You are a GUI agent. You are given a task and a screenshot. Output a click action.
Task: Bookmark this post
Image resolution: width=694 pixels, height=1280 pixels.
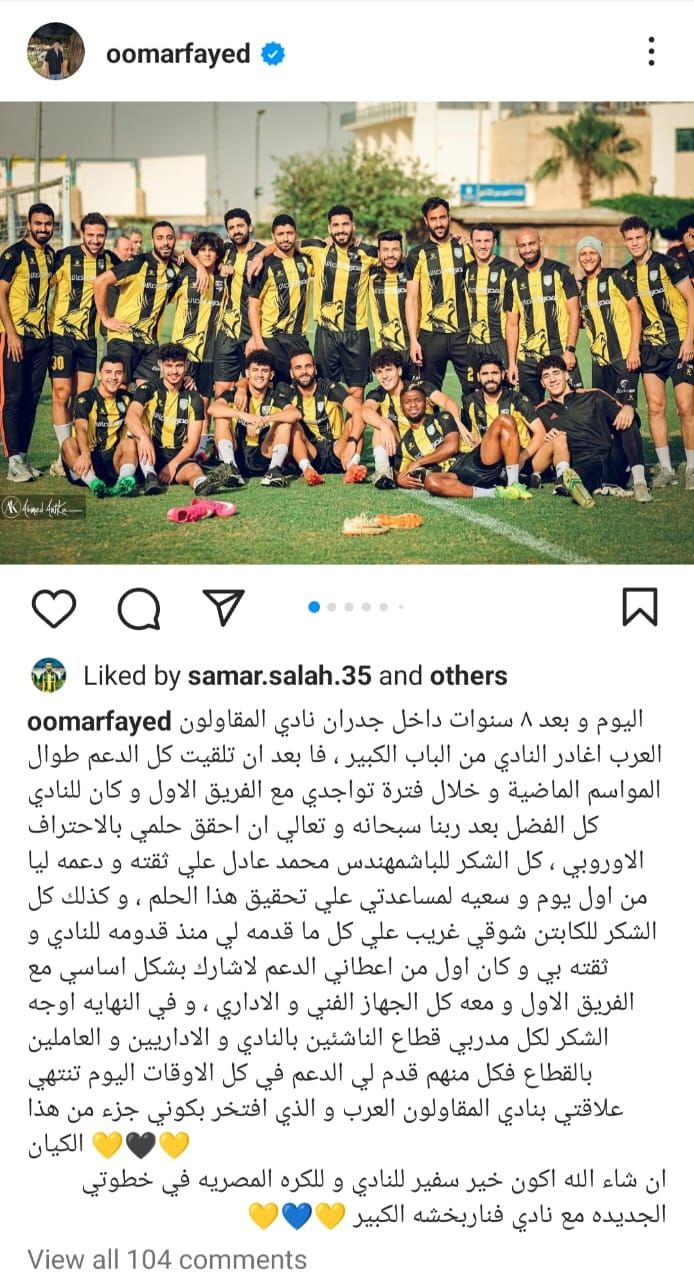pyautogui.click(x=639, y=607)
